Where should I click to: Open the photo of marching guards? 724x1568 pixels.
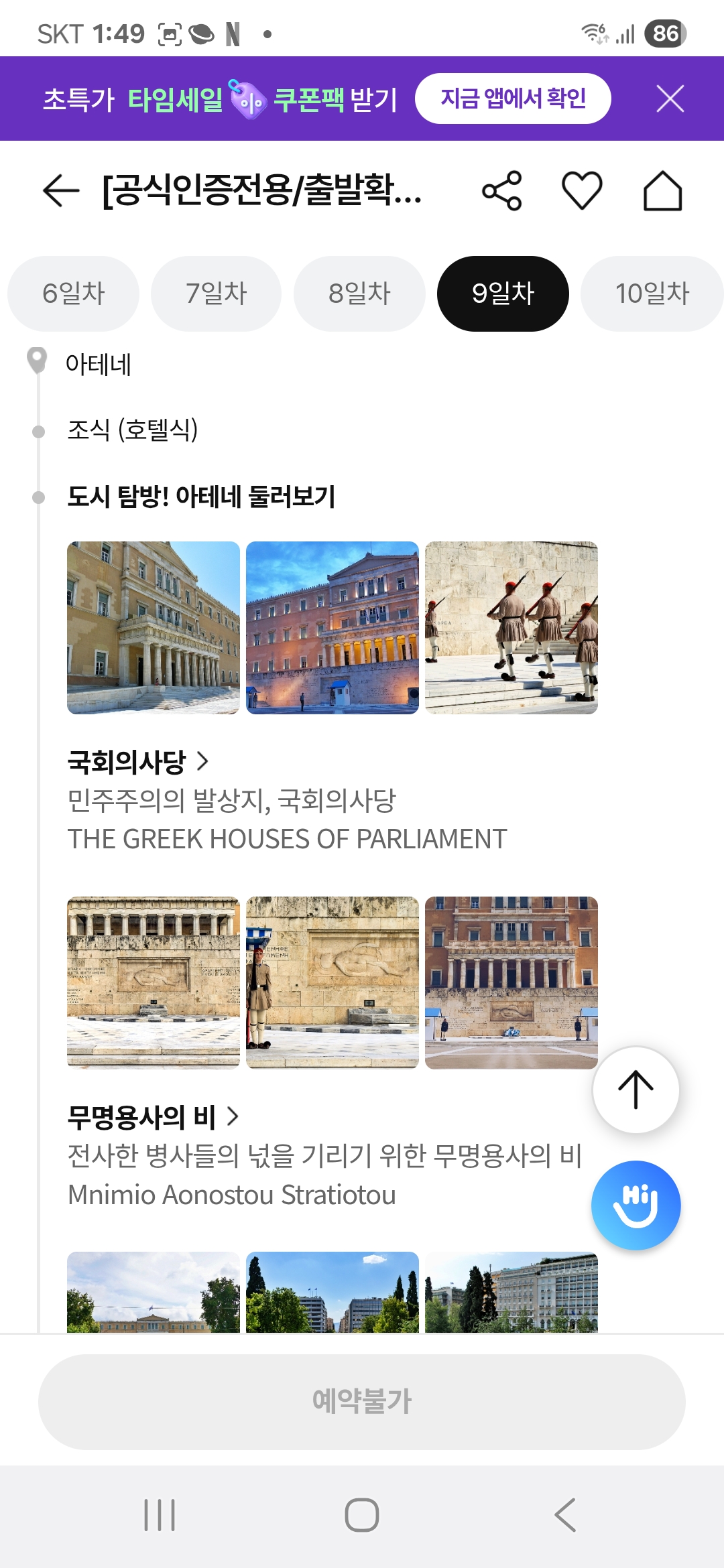511,628
